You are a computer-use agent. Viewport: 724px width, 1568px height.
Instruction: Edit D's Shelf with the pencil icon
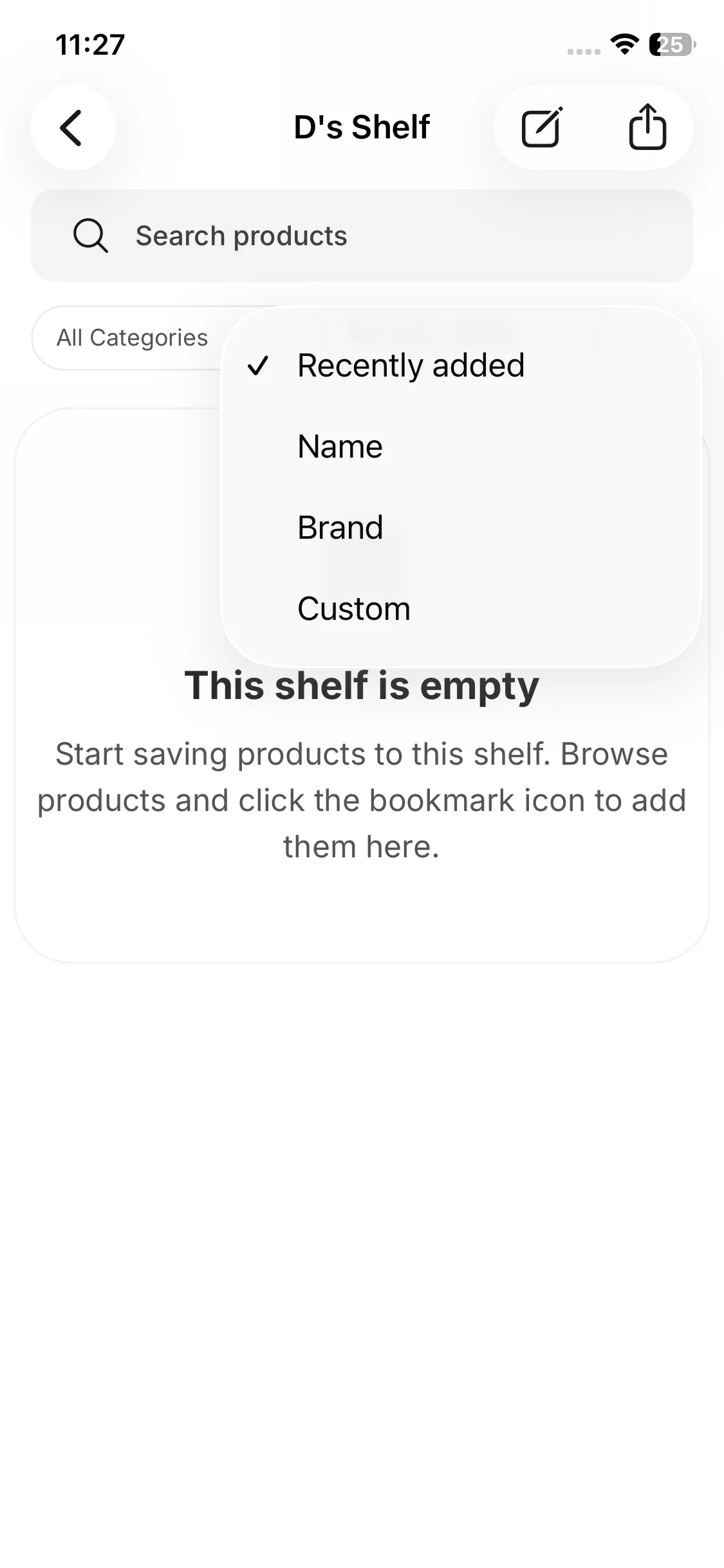point(541,127)
